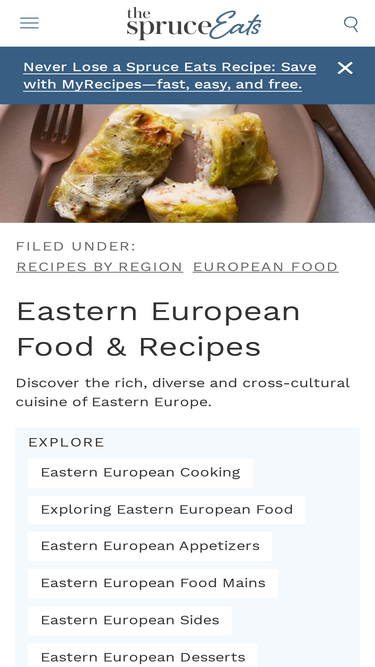Viewport: 375px width, 667px height.
Task: Dismiss the MyRecipes banner
Action: pyautogui.click(x=345, y=68)
